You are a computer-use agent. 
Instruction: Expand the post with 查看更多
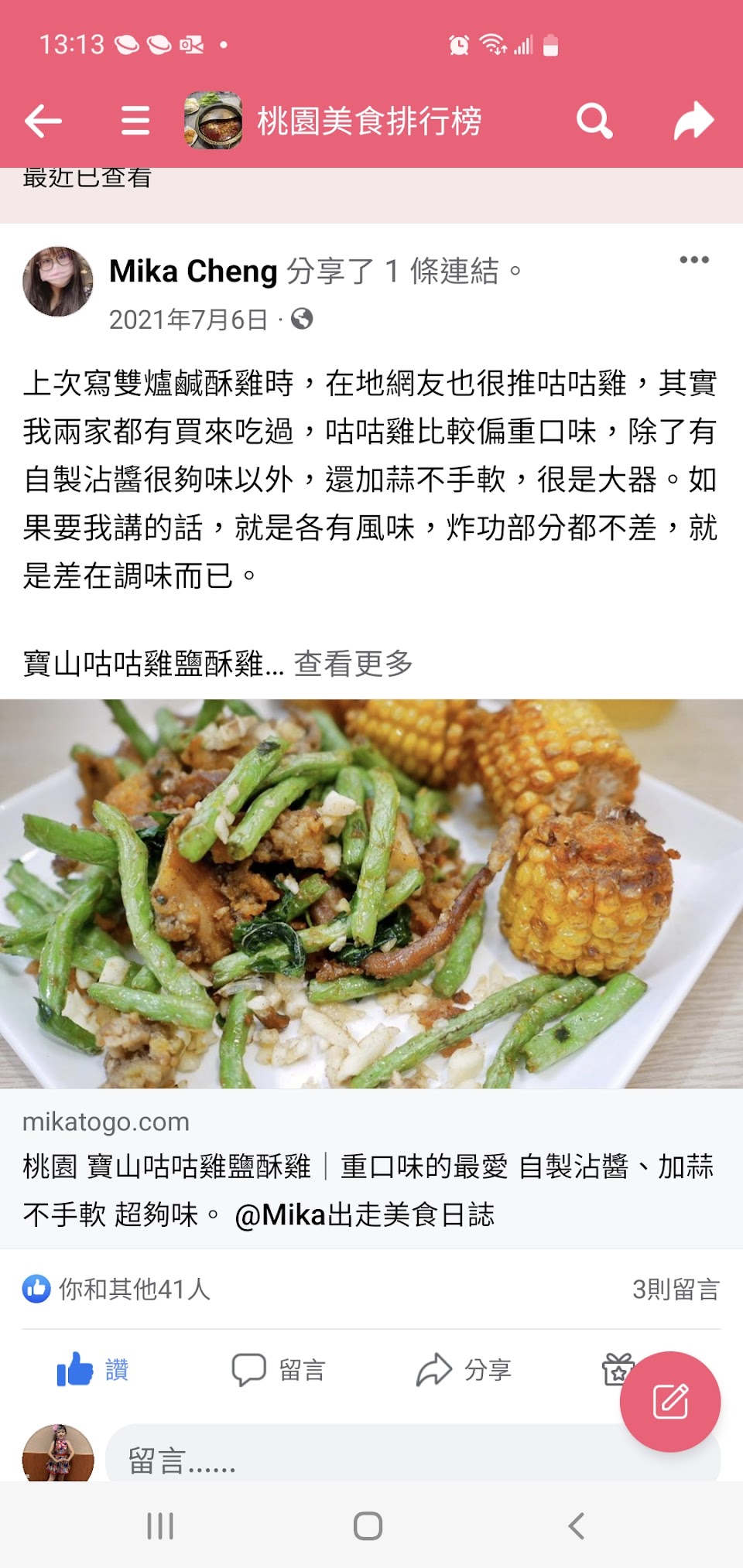point(354,664)
